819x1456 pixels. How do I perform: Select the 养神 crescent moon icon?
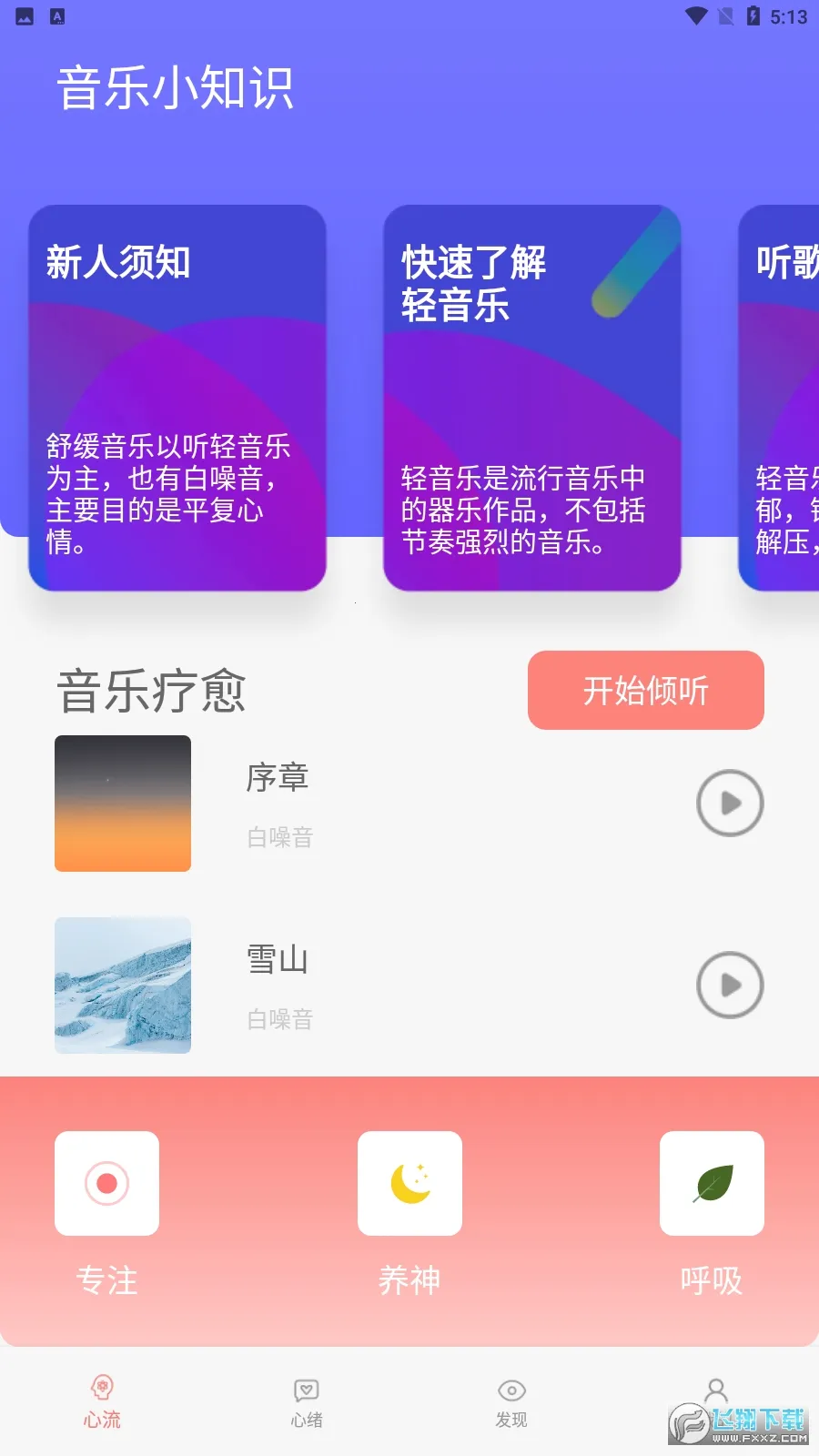click(409, 1183)
